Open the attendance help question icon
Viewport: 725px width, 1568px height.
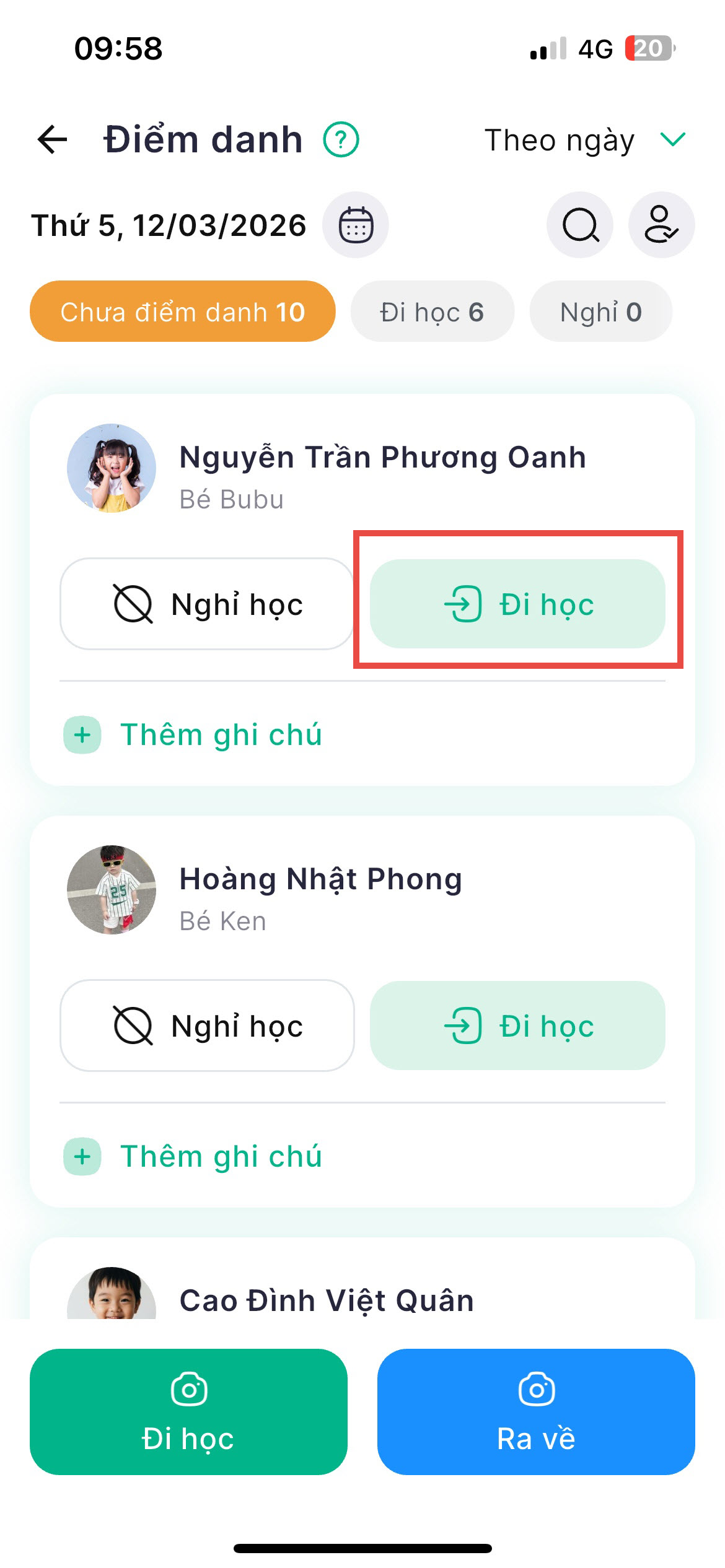(341, 139)
